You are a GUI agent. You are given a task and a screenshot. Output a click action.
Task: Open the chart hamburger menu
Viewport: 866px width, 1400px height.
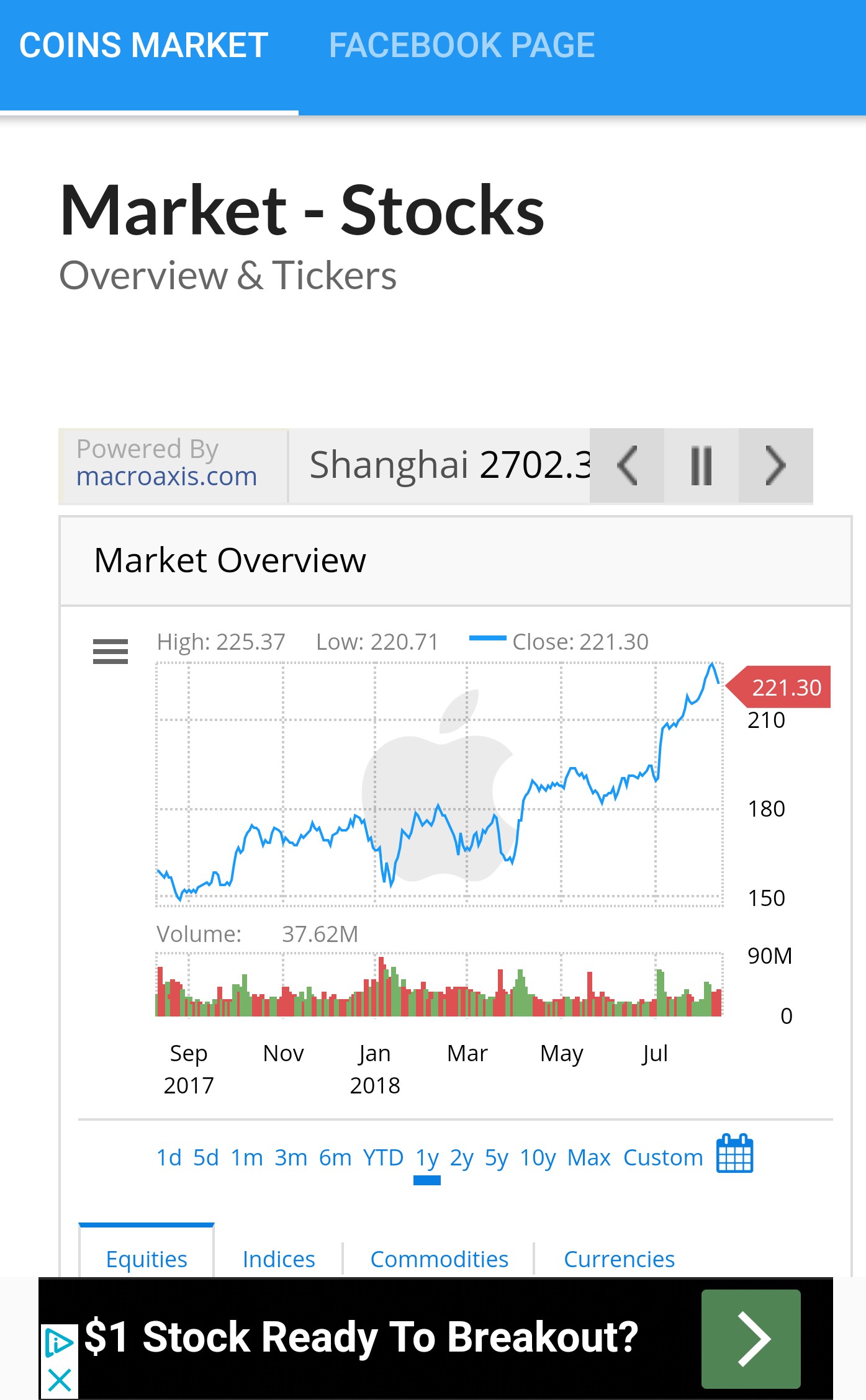[x=111, y=651]
